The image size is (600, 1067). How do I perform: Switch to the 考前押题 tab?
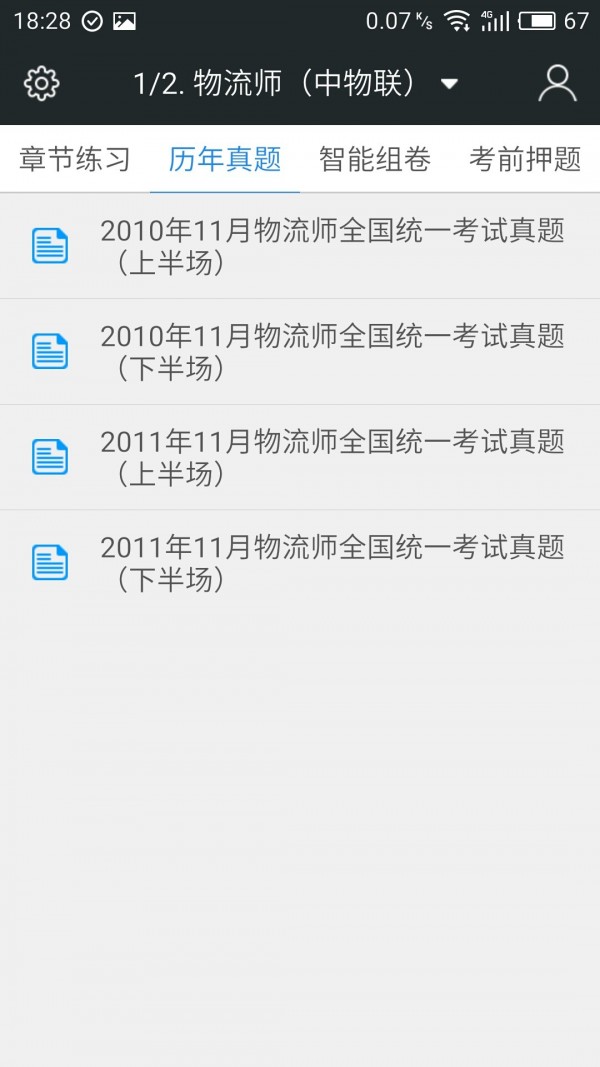coord(525,159)
